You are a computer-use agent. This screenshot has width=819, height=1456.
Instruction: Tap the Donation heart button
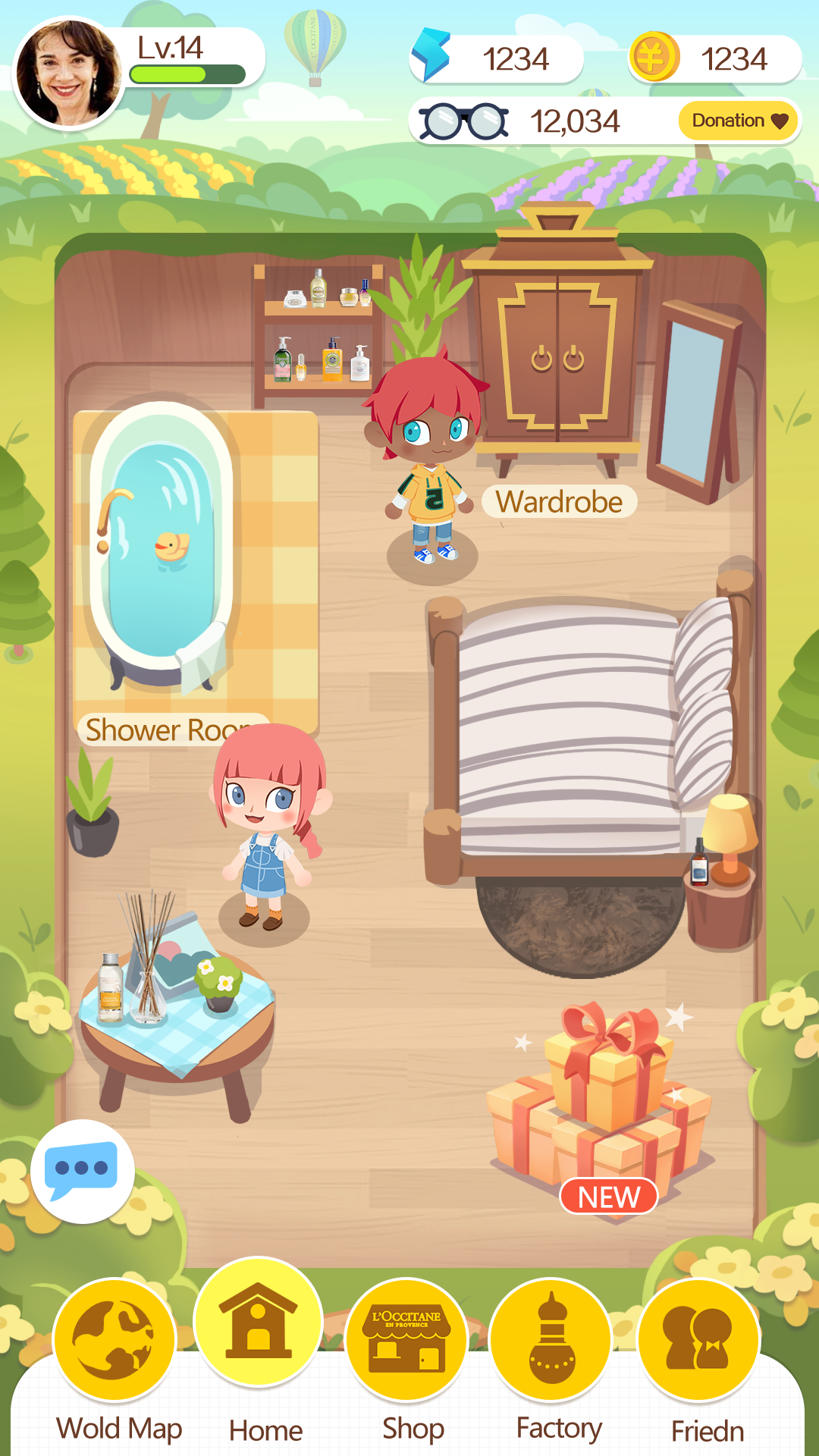(x=739, y=121)
